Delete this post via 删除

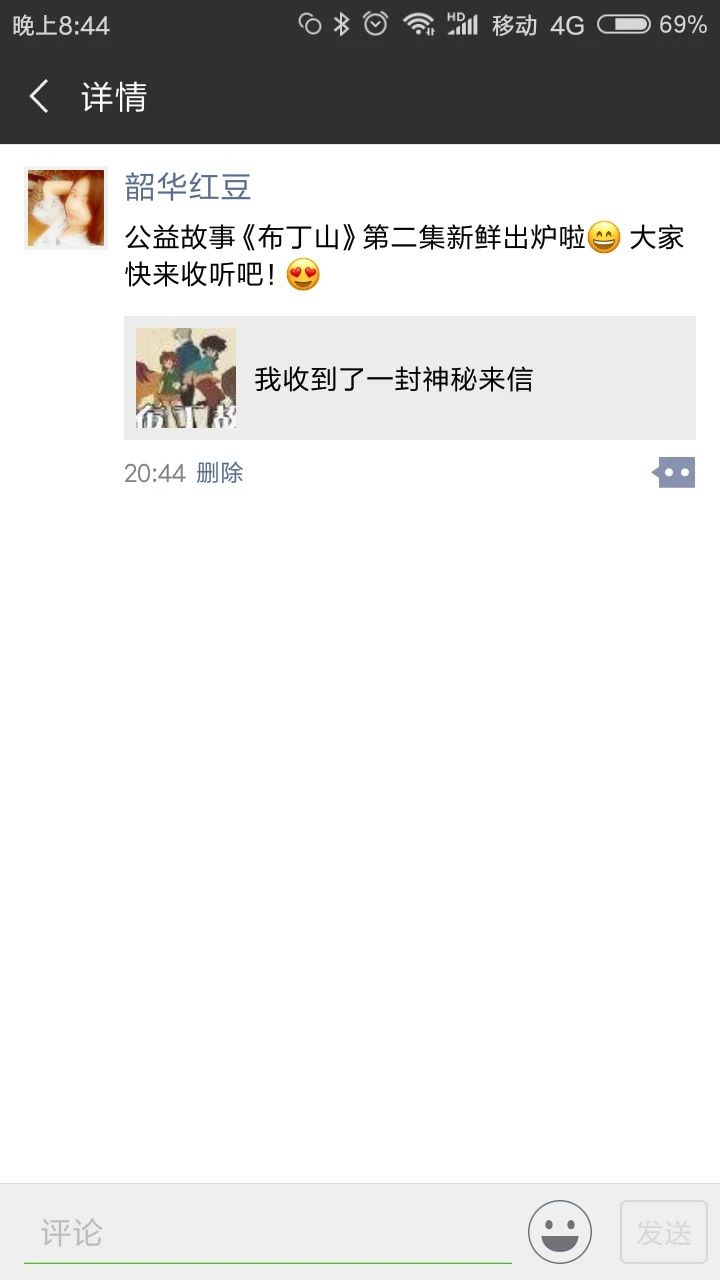220,473
